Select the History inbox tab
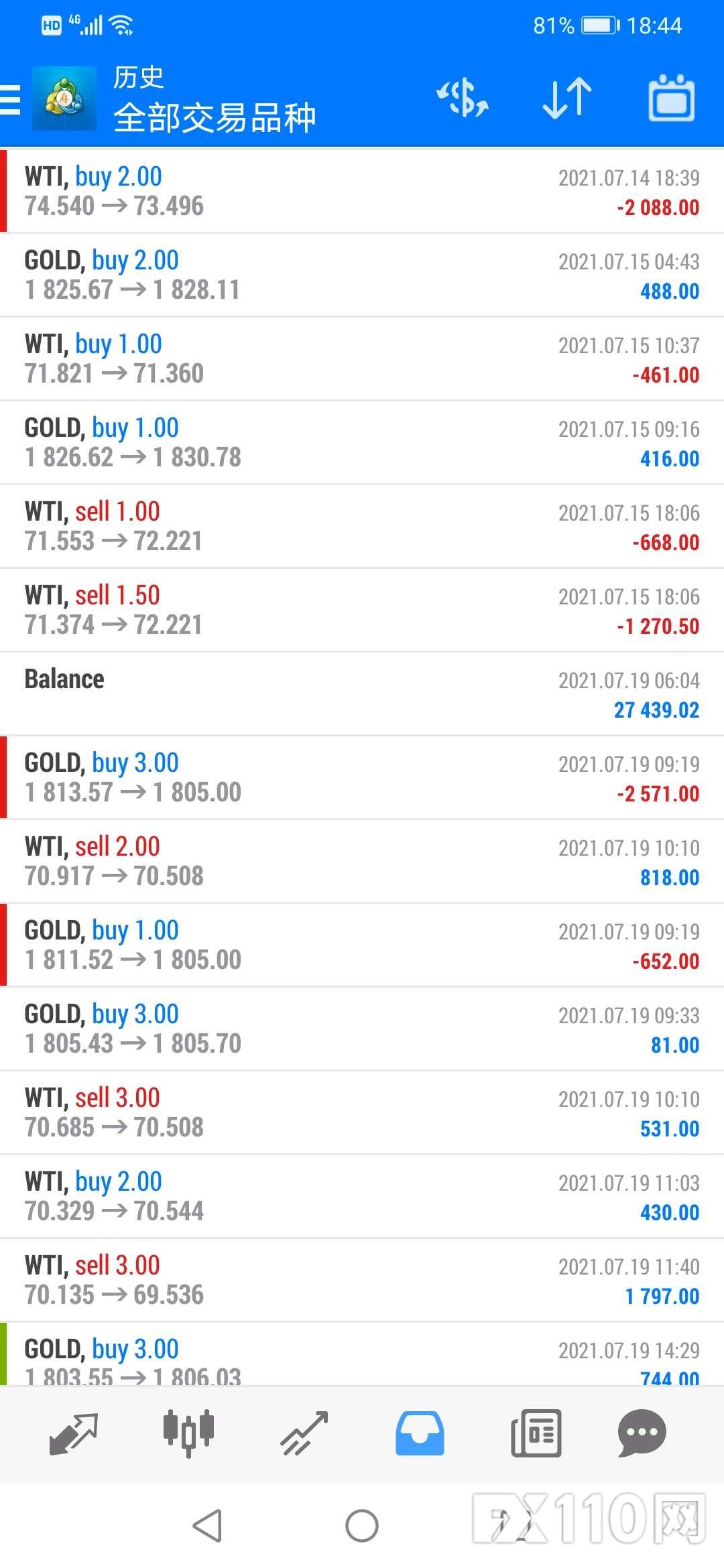Image resolution: width=724 pixels, height=1568 pixels. 420,1433
